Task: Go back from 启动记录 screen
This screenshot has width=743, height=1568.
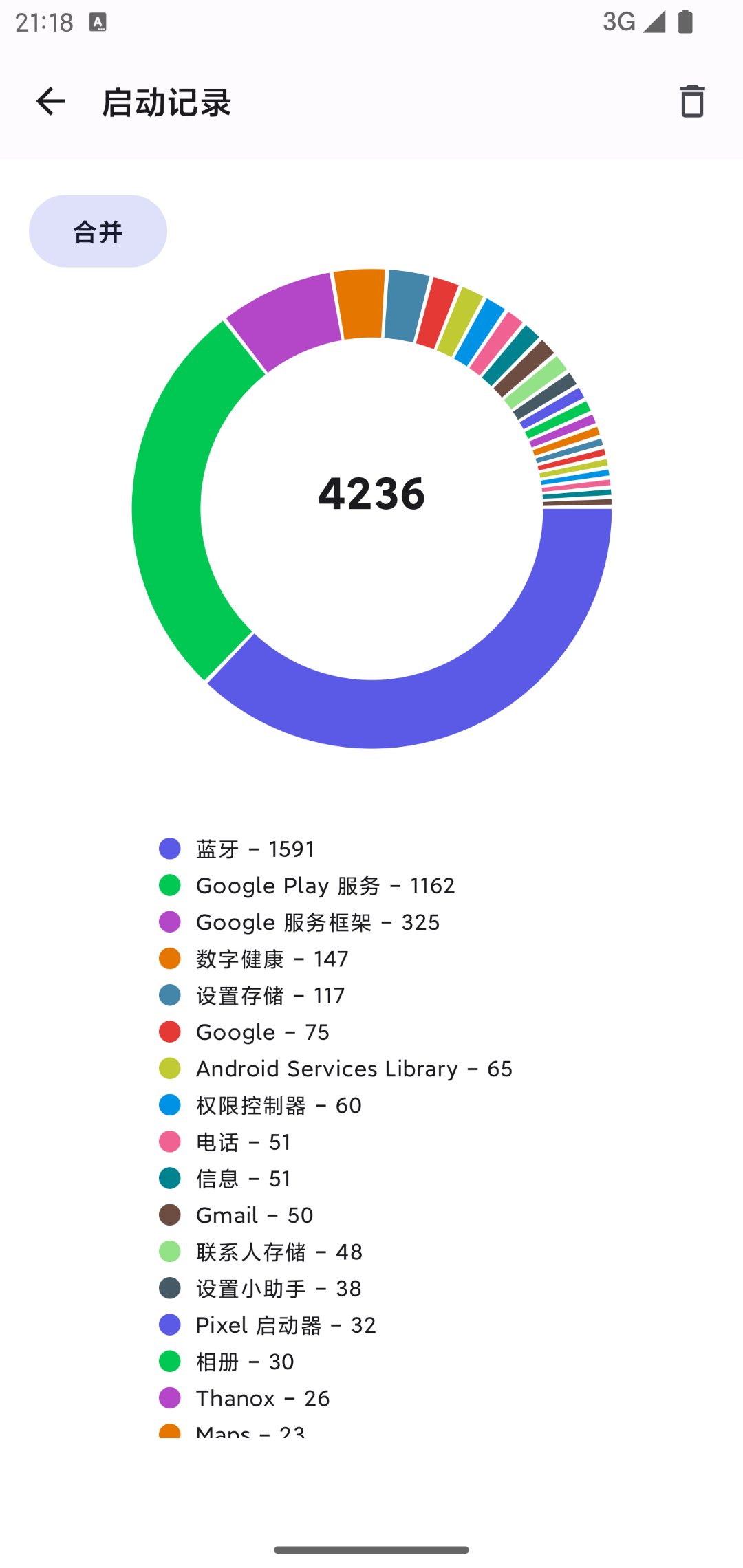Action: coord(50,102)
